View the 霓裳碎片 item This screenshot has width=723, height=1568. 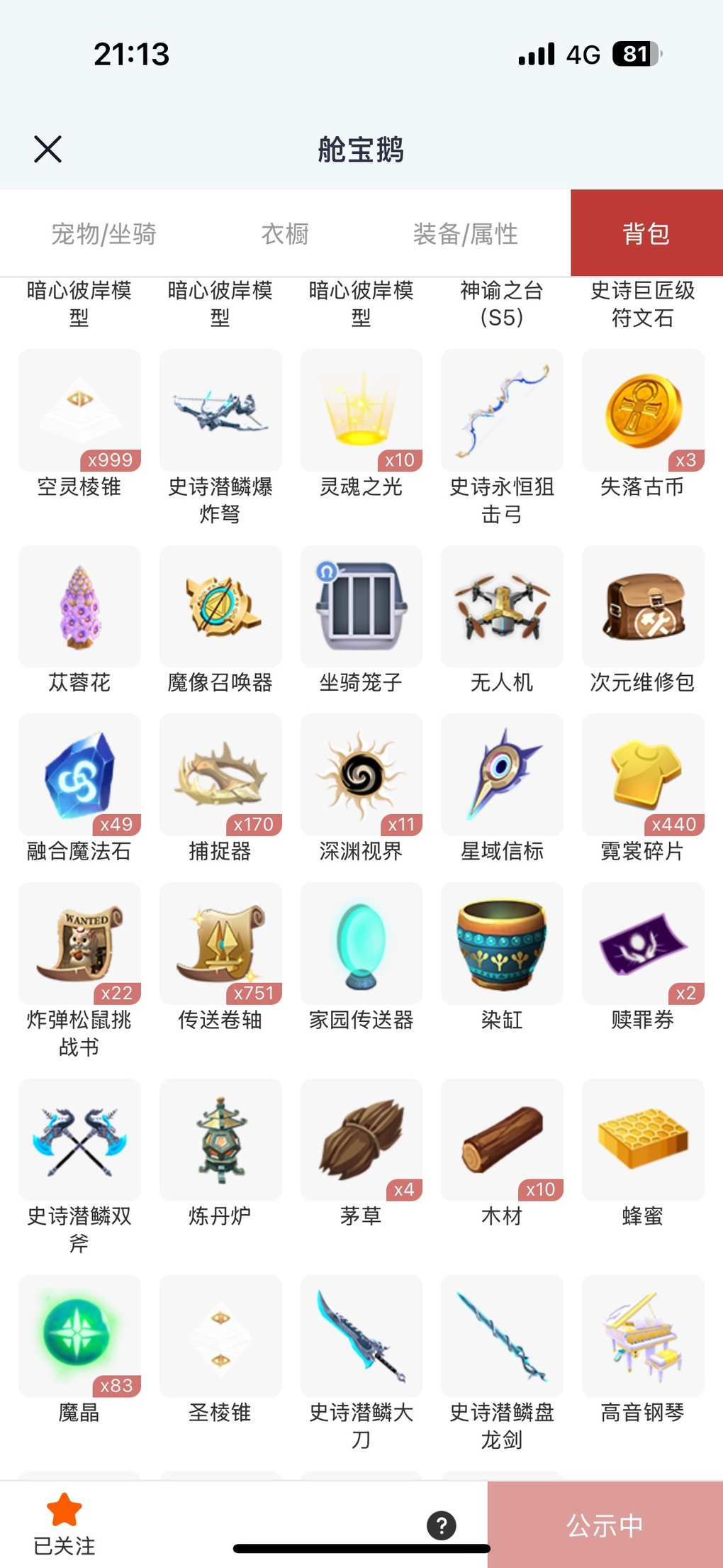643,775
